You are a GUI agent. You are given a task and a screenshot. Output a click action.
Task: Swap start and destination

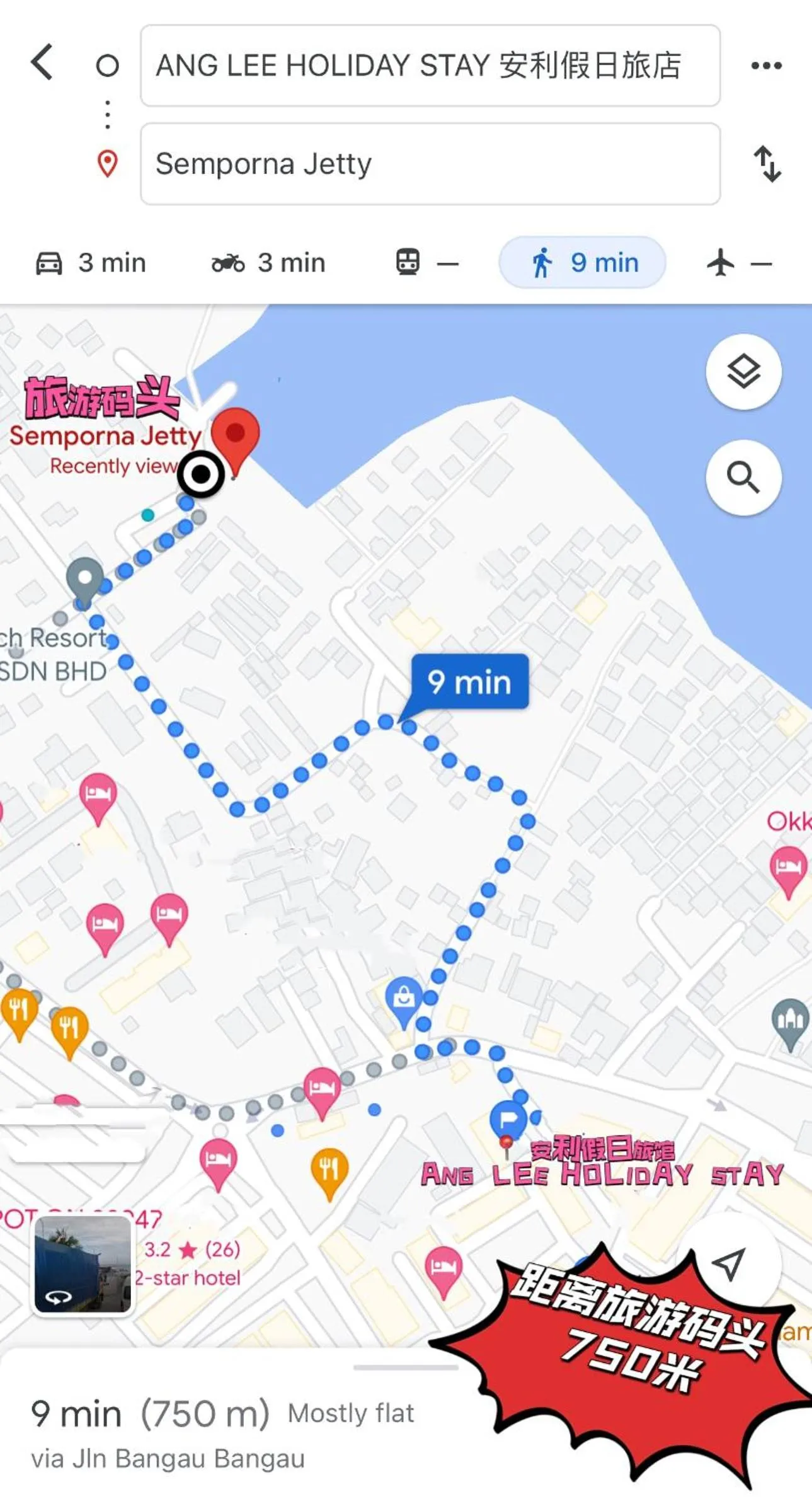tap(767, 164)
